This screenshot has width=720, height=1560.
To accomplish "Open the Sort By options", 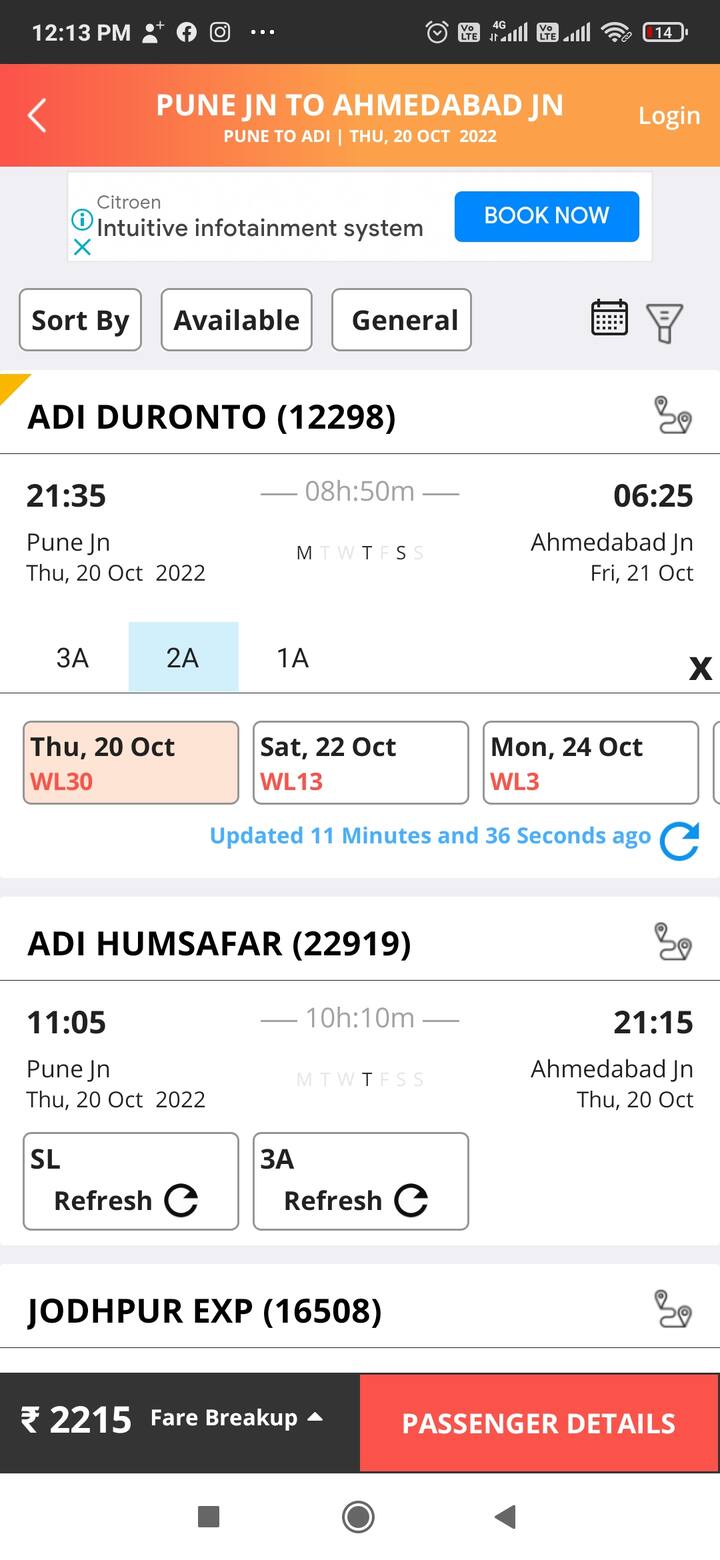I will (x=80, y=320).
